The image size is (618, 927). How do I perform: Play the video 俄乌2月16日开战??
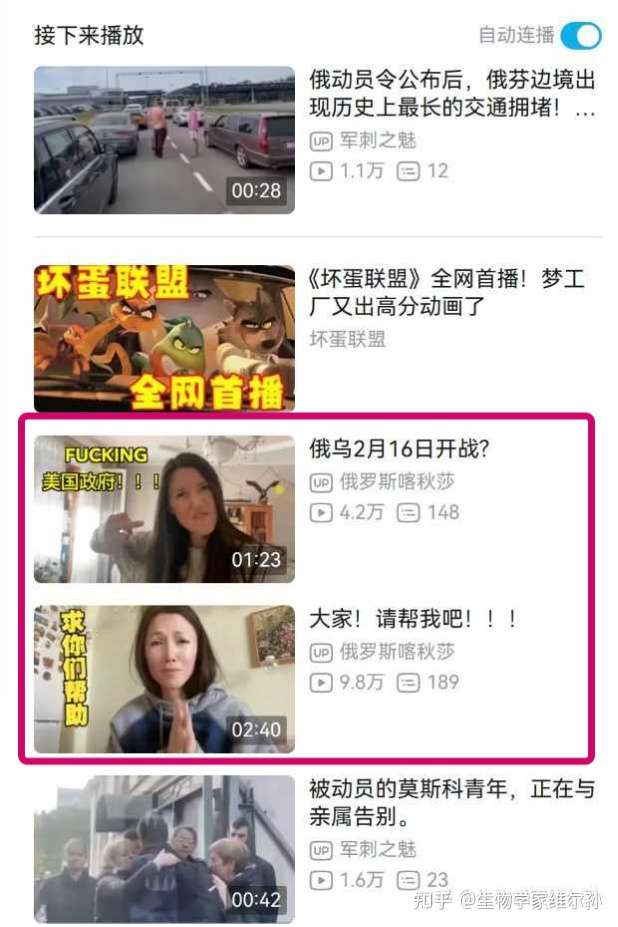[x=164, y=508]
